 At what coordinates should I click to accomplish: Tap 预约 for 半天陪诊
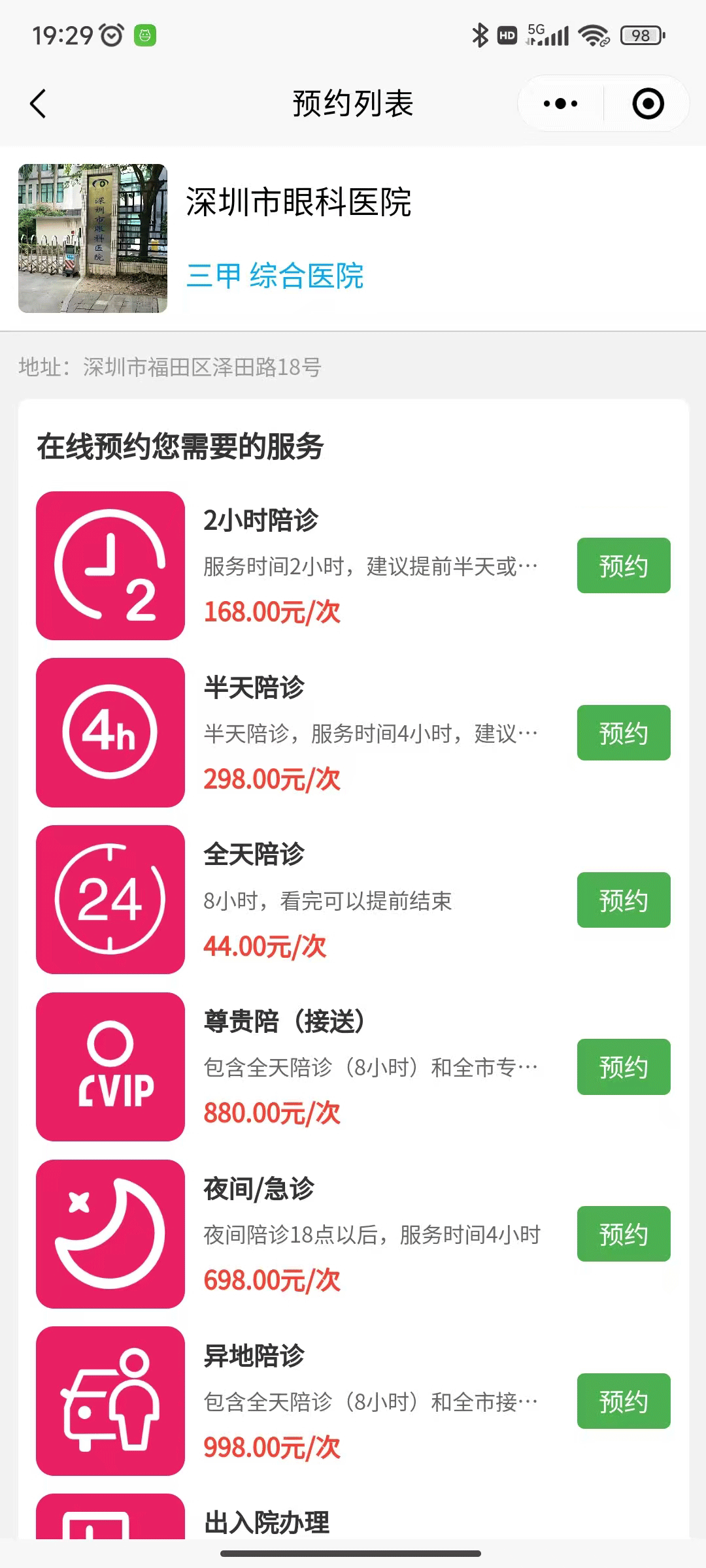point(623,733)
